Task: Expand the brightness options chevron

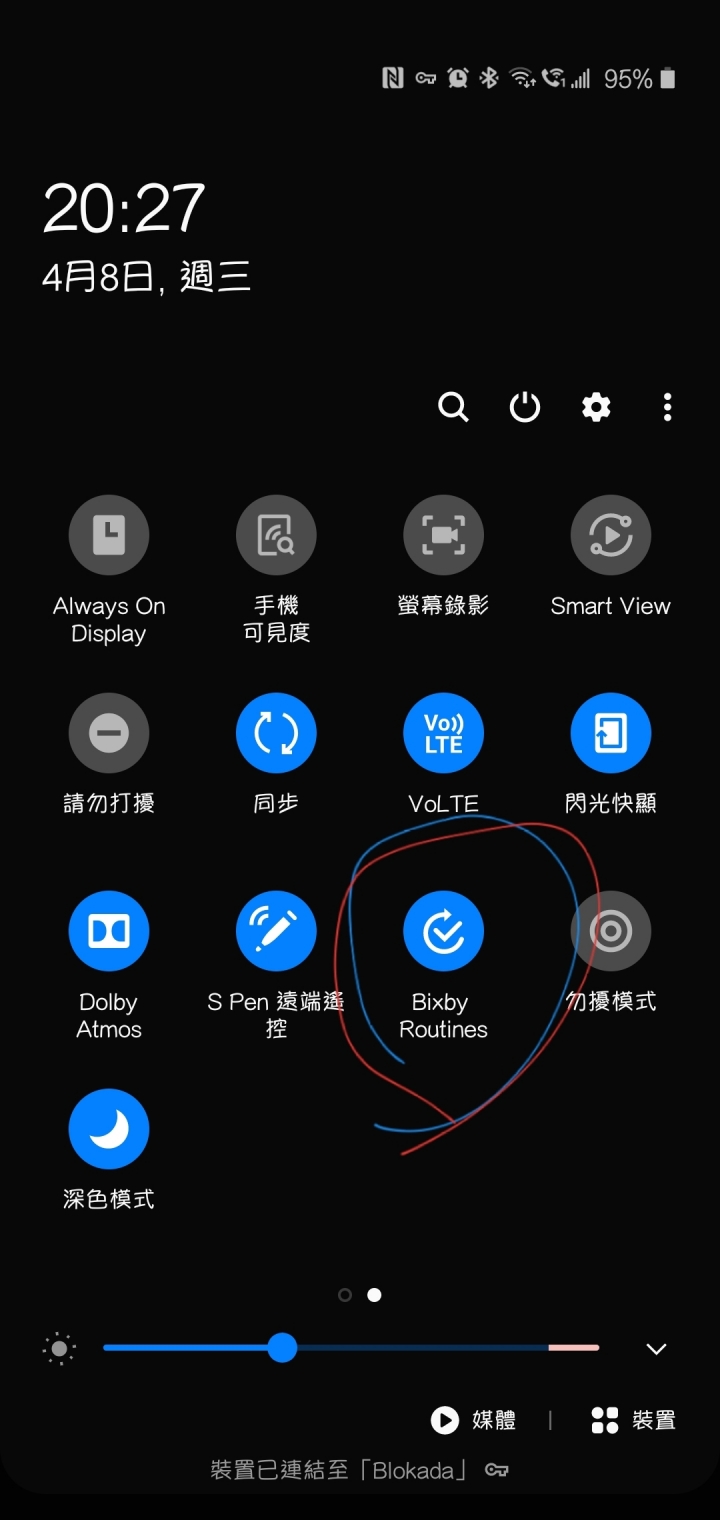Action: tap(656, 1349)
